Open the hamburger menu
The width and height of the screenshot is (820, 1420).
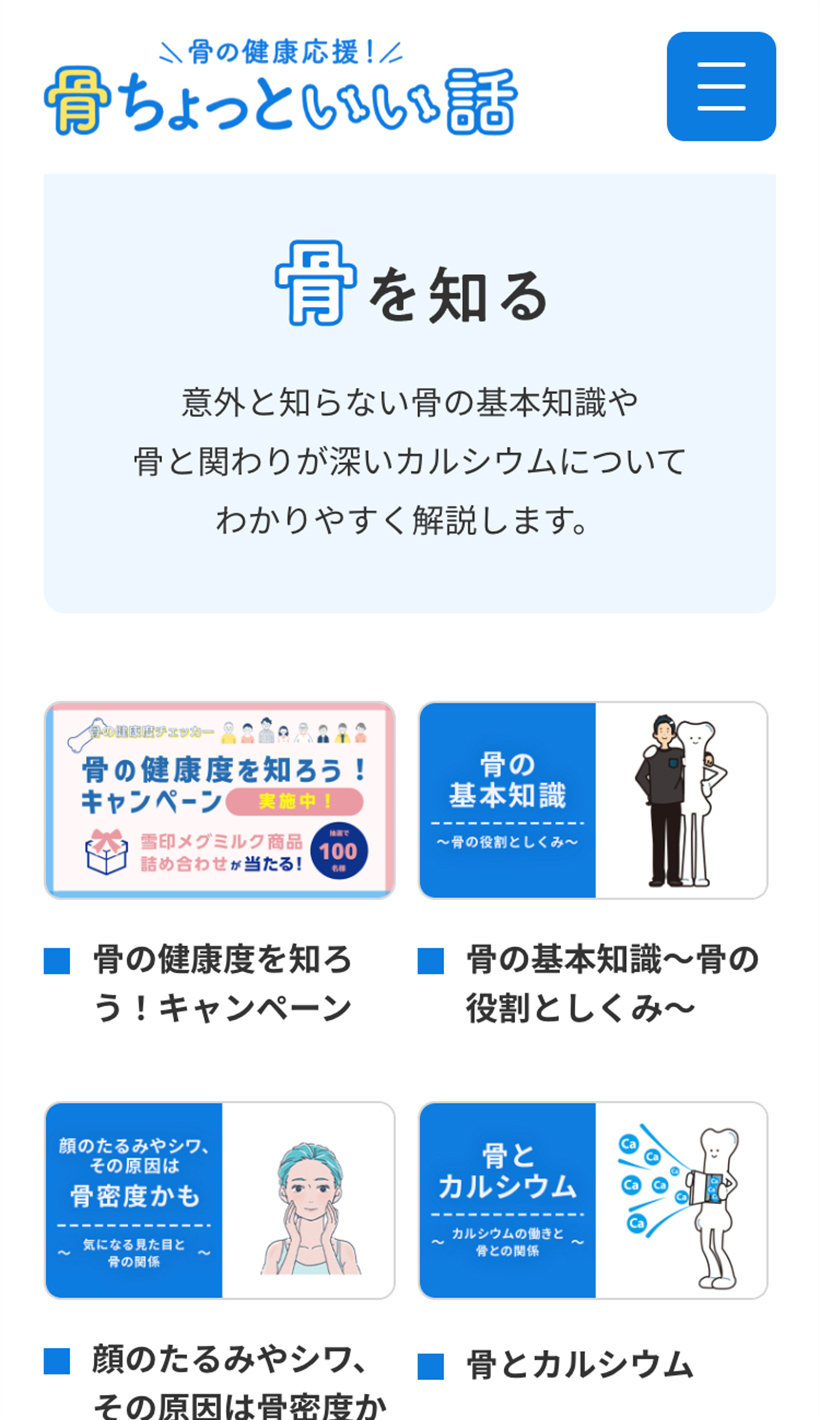(721, 87)
